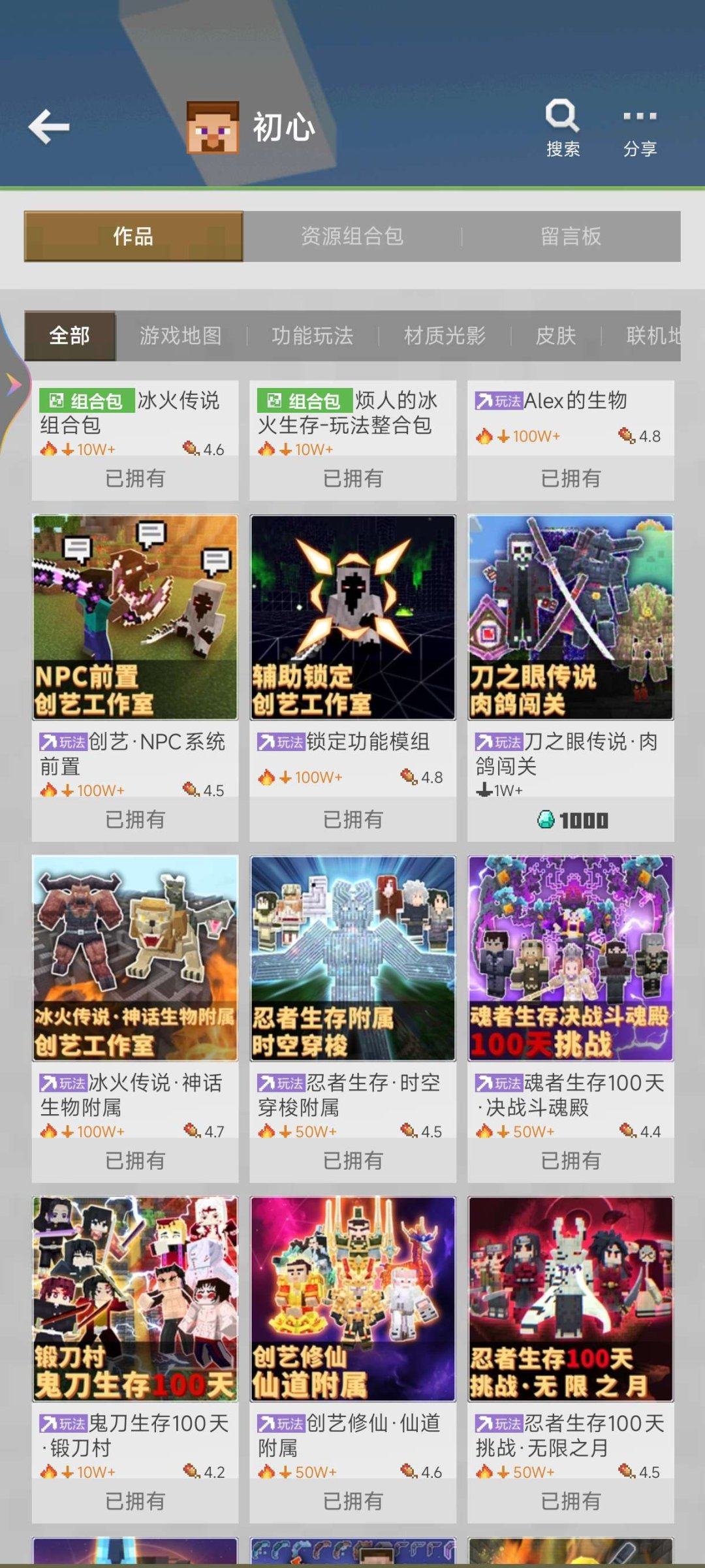705x1568 pixels.
Task: Select the 游戏地图 filter
Action: 180,336
